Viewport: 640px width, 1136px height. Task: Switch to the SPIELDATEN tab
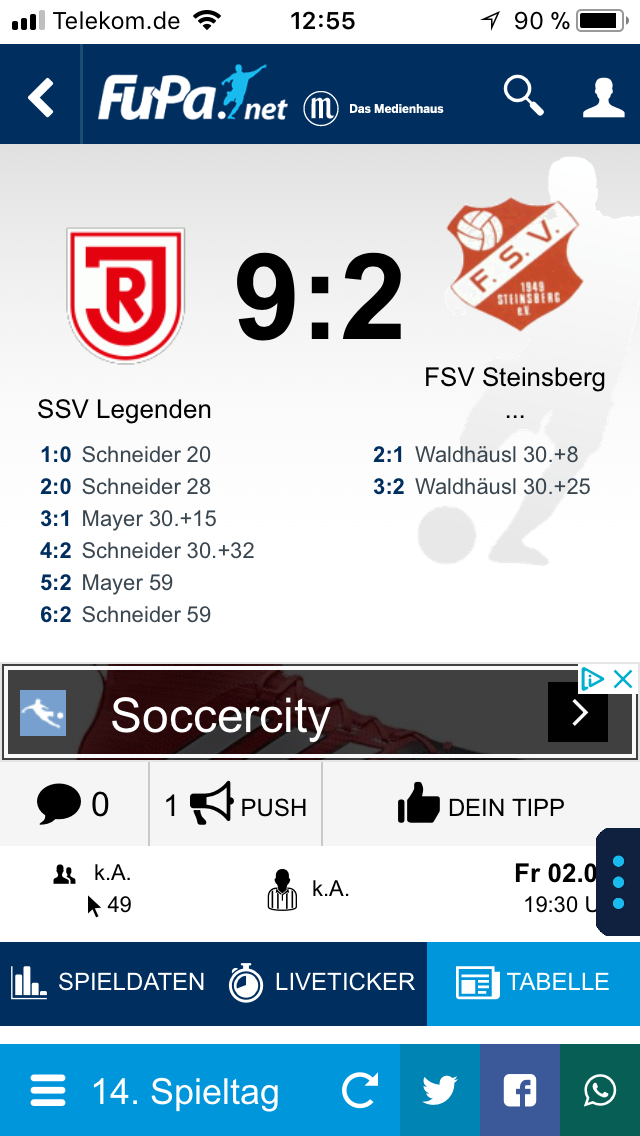point(108,983)
